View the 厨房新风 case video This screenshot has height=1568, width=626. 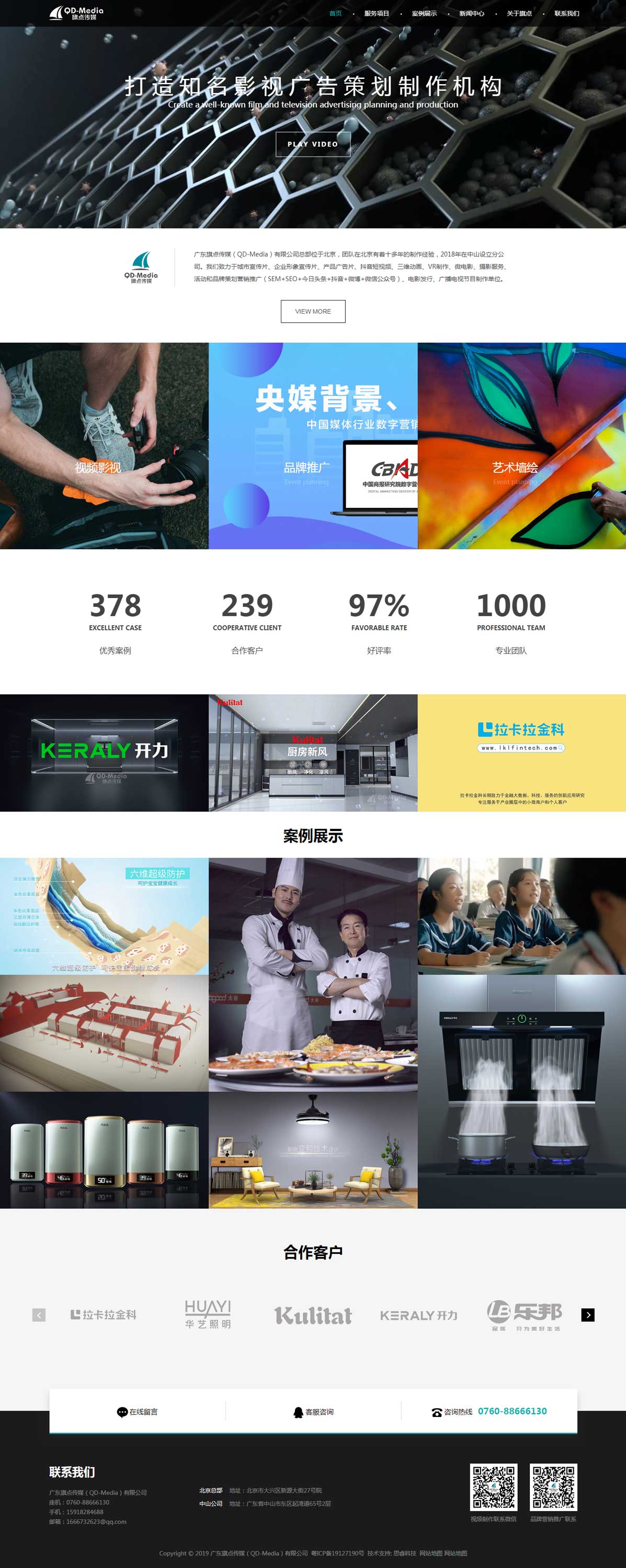pyautogui.click(x=312, y=752)
